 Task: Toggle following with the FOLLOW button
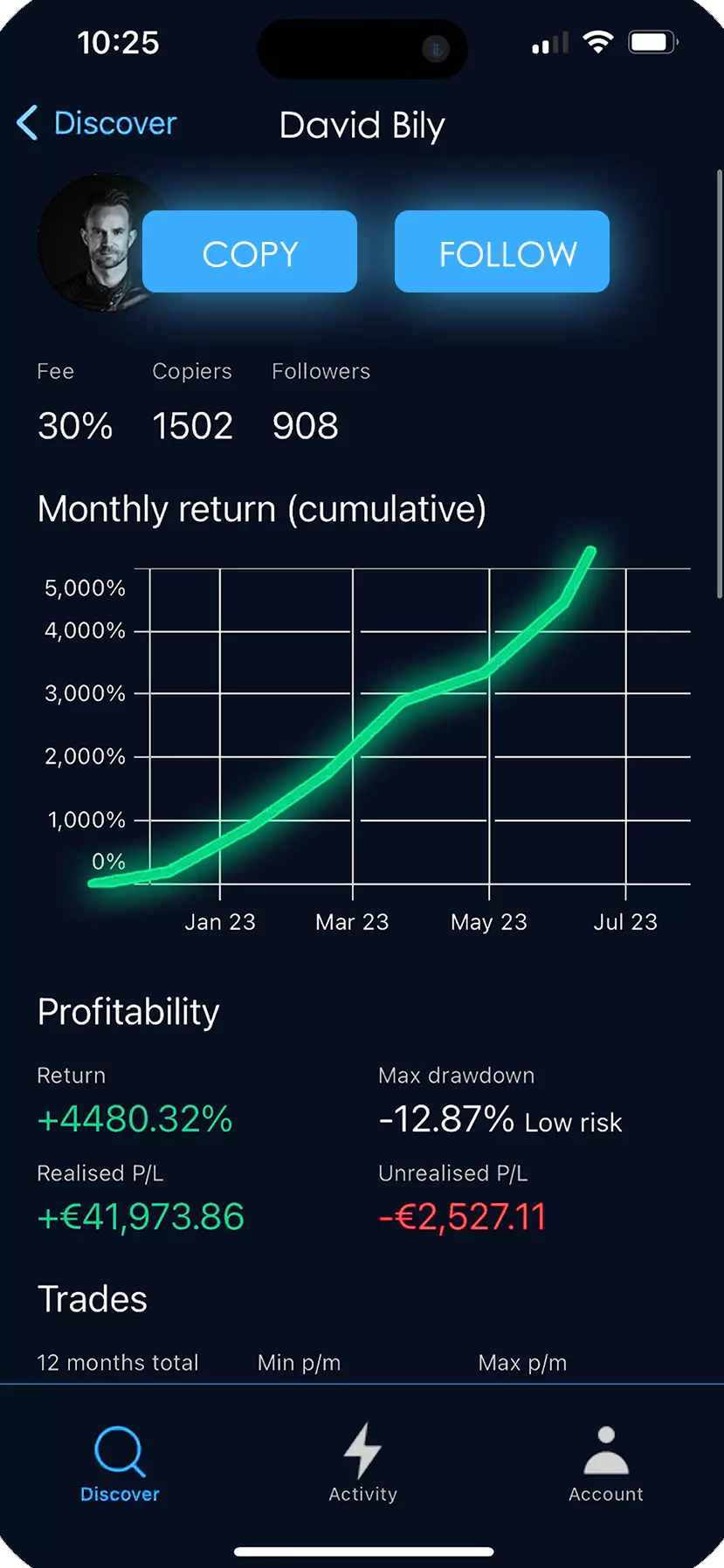502,251
